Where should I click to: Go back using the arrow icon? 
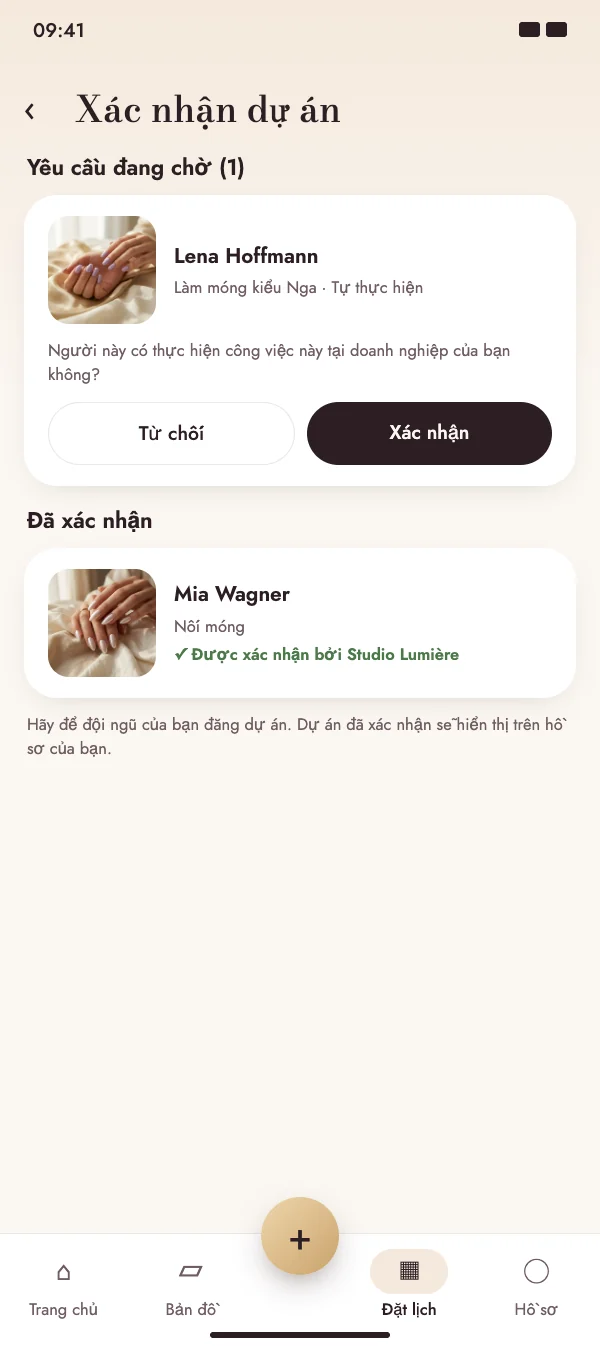point(30,111)
